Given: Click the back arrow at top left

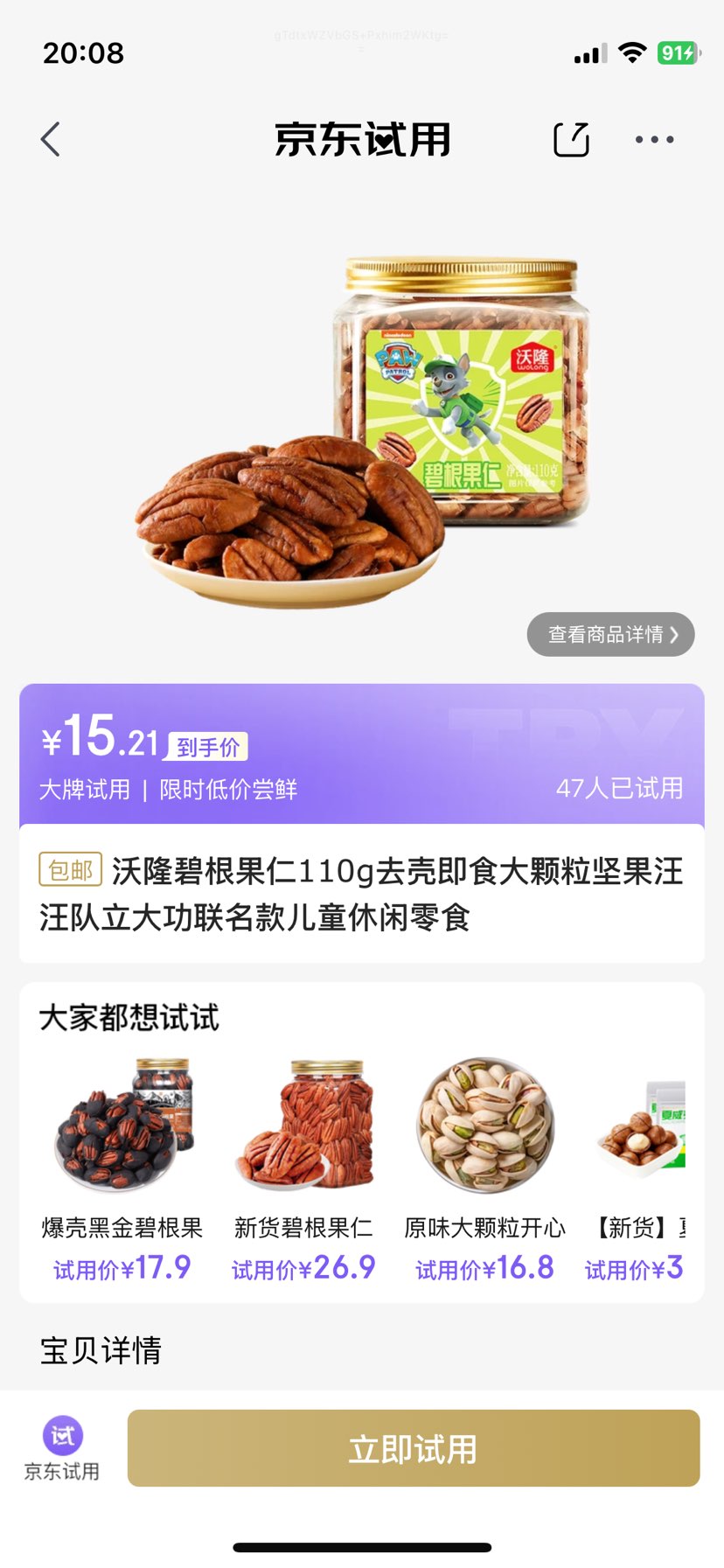Looking at the screenshot, I should pyautogui.click(x=50, y=138).
